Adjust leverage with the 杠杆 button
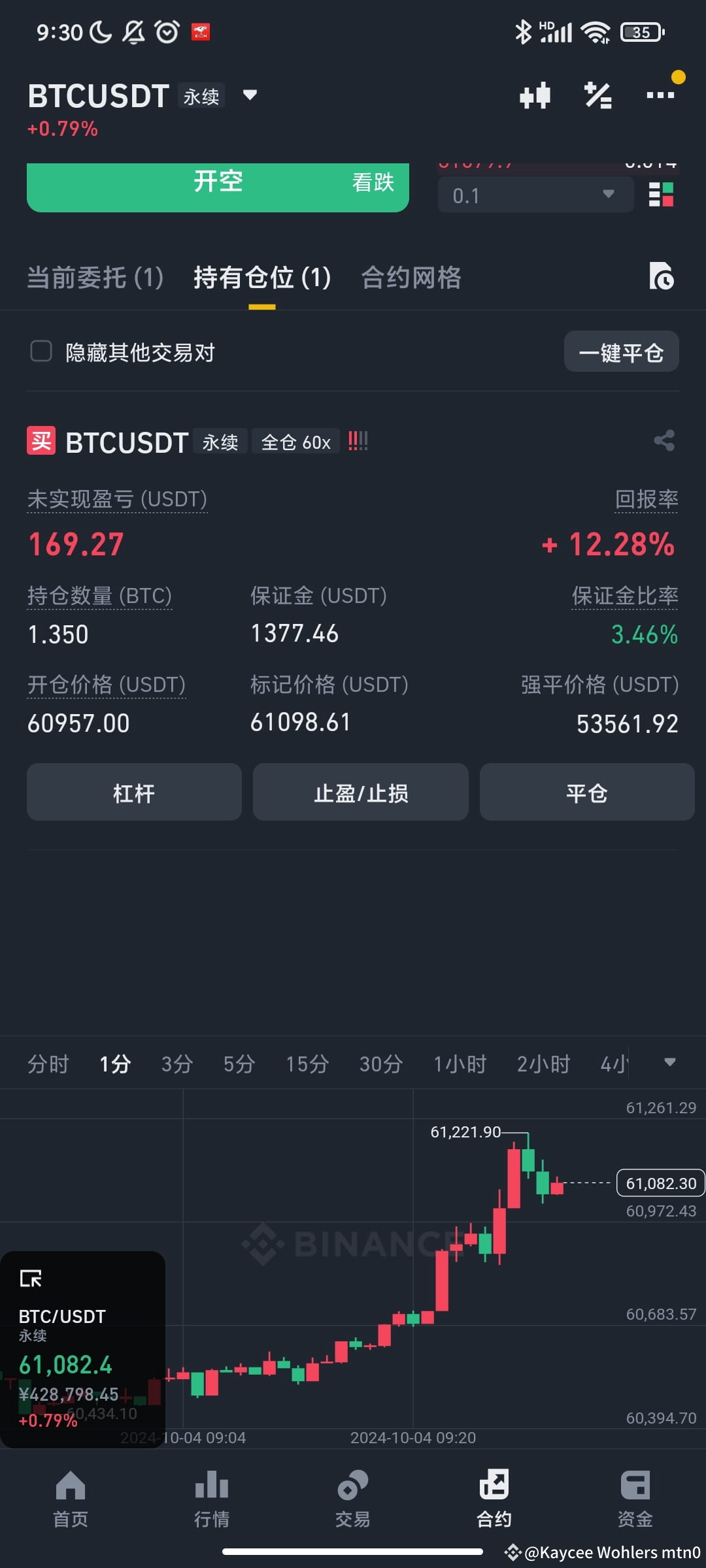 pos(134,792)
